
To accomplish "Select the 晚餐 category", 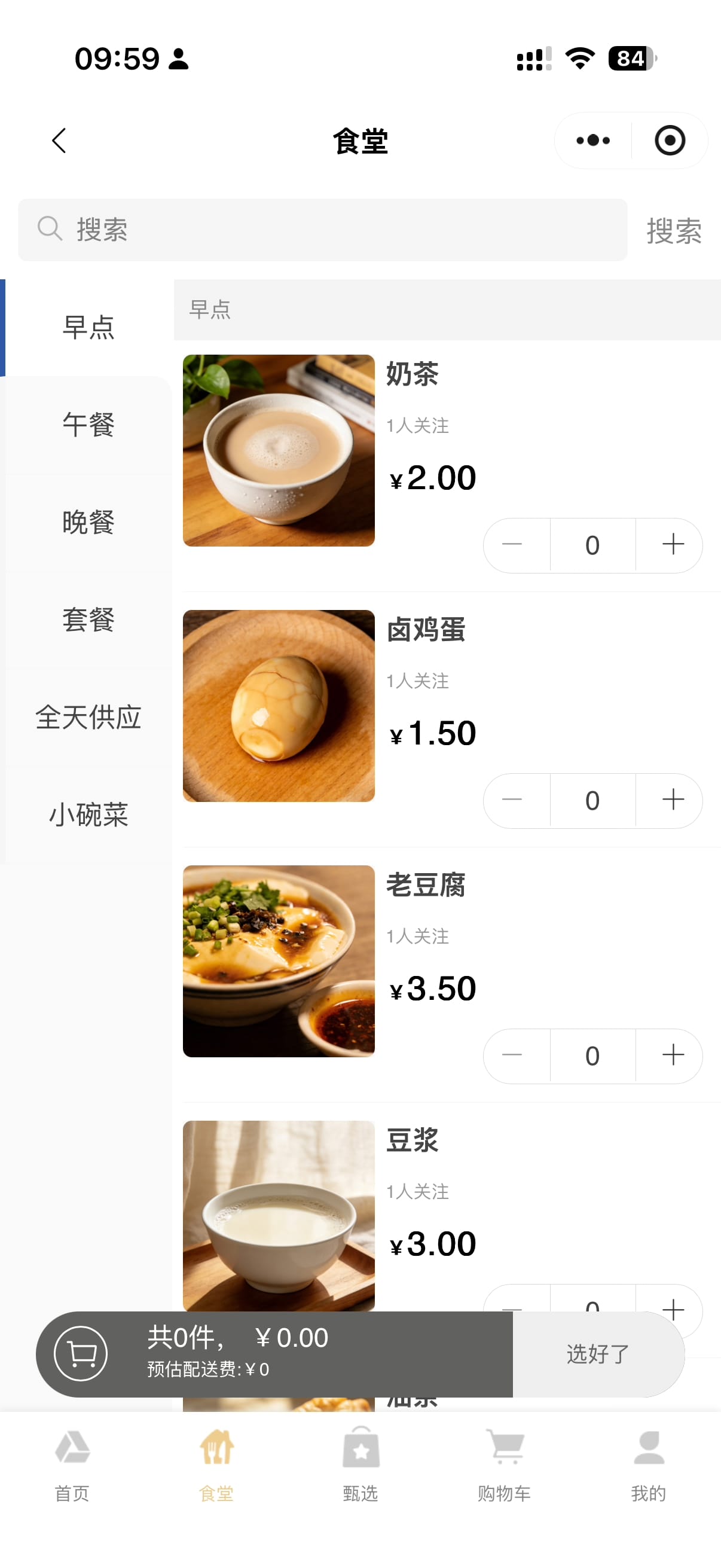I will pos(88,521).
